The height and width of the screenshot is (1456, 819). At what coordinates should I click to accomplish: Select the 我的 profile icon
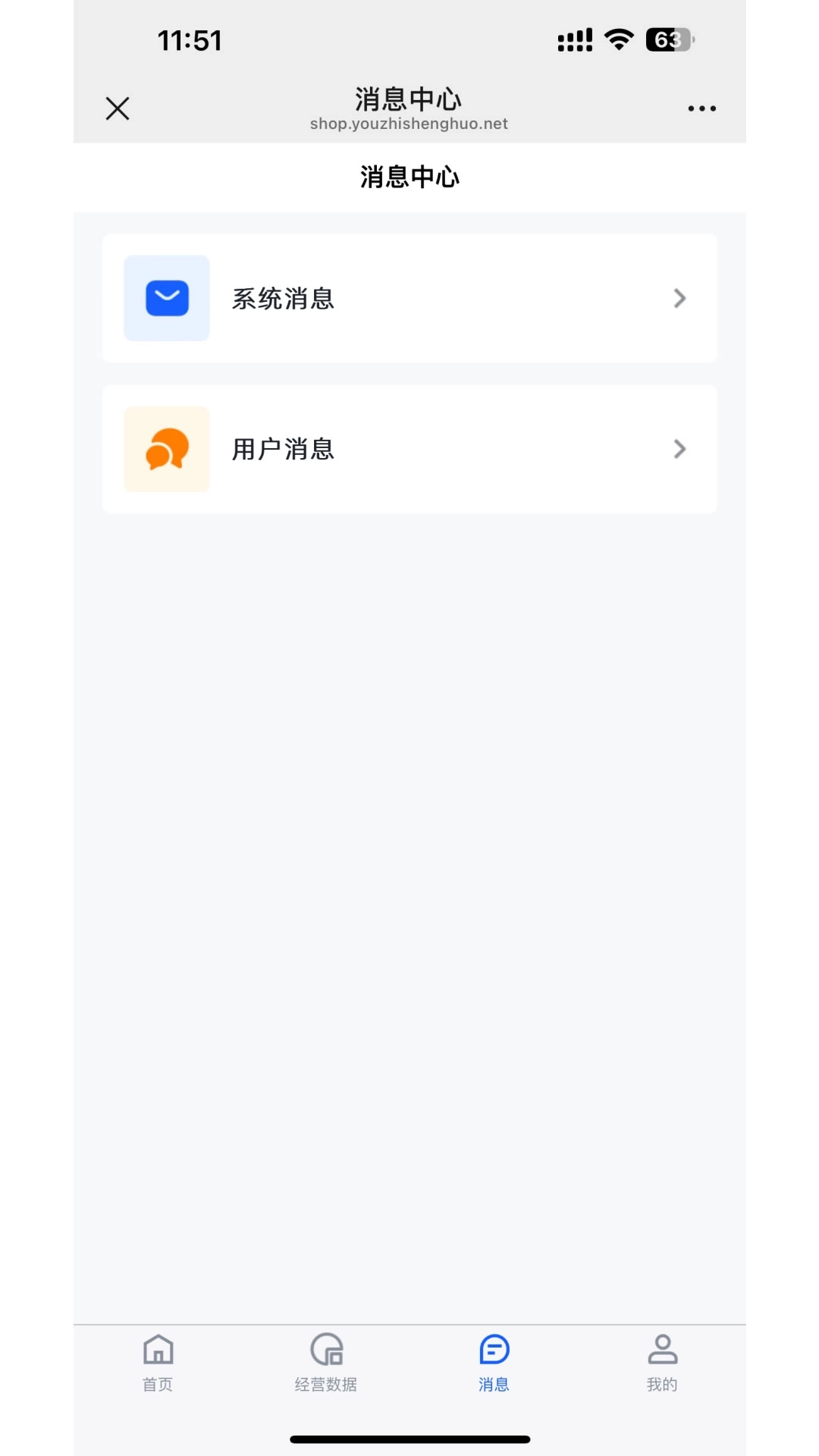point(662,1344)
